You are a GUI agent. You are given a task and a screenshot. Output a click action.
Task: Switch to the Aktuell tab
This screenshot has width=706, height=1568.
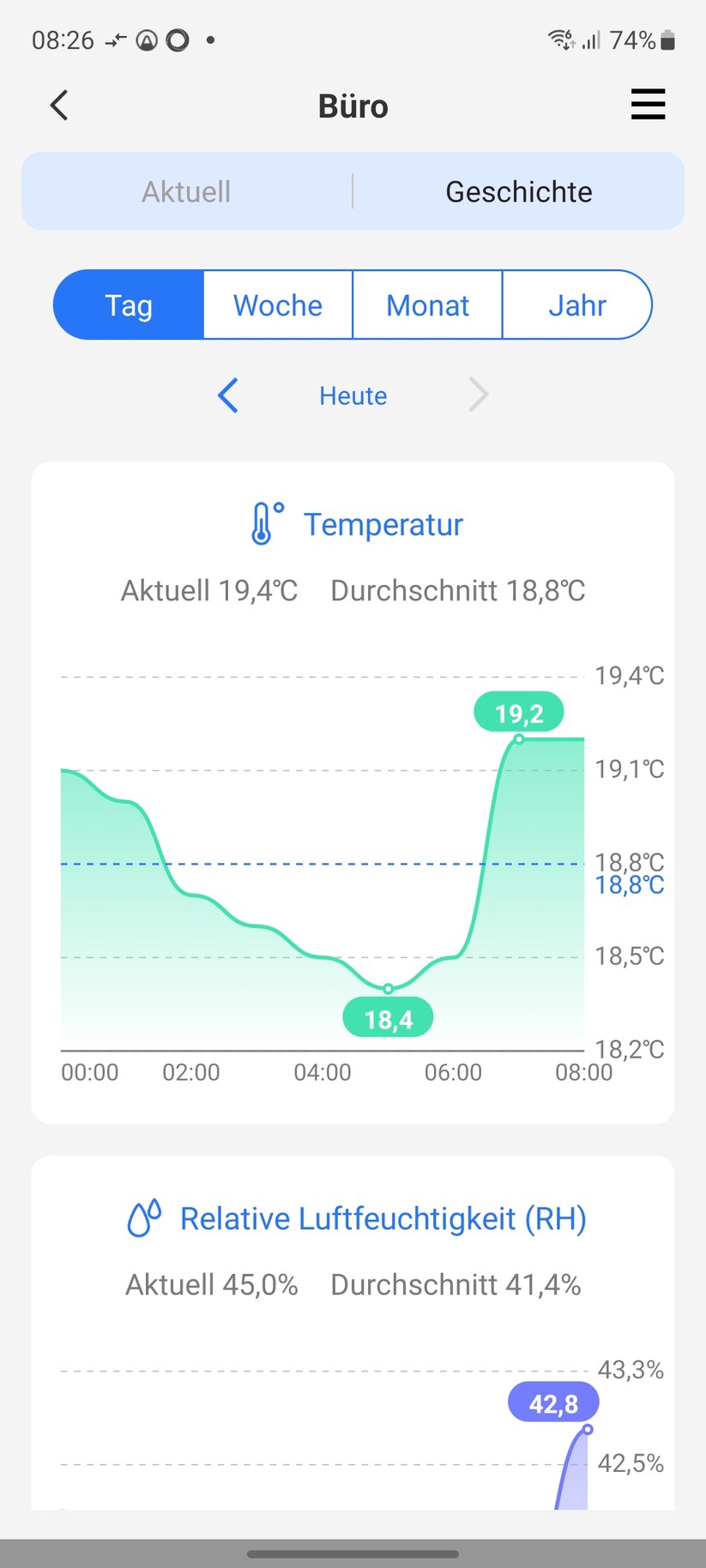tap(185, 190)
